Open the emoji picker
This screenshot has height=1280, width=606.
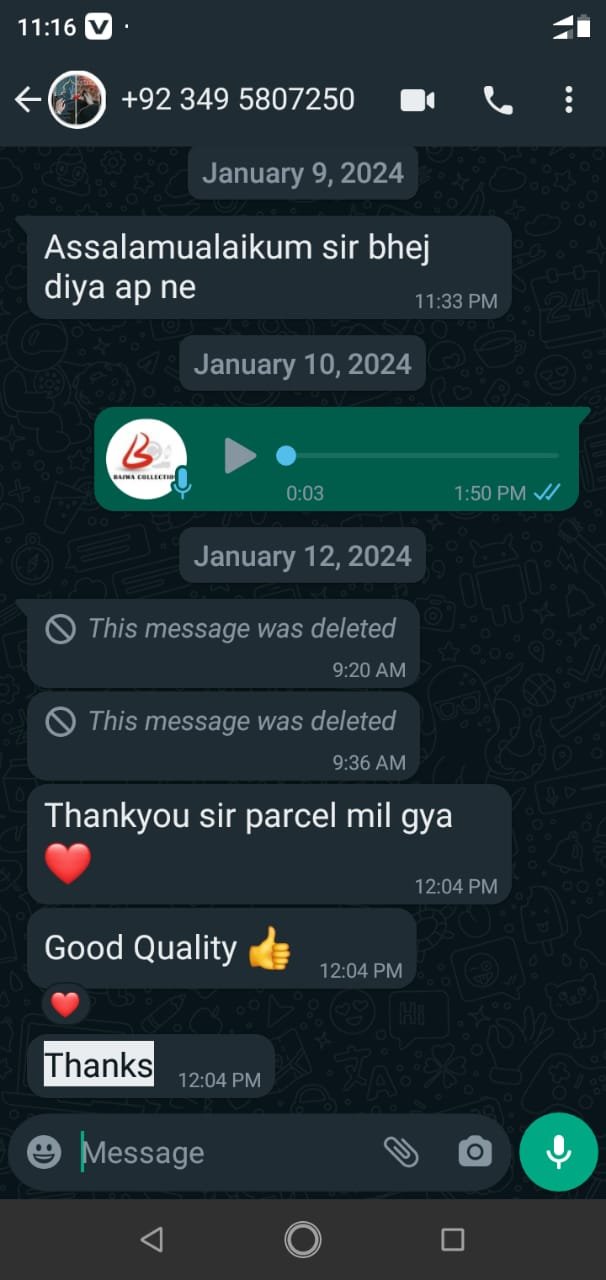(x=44, y=1152)
